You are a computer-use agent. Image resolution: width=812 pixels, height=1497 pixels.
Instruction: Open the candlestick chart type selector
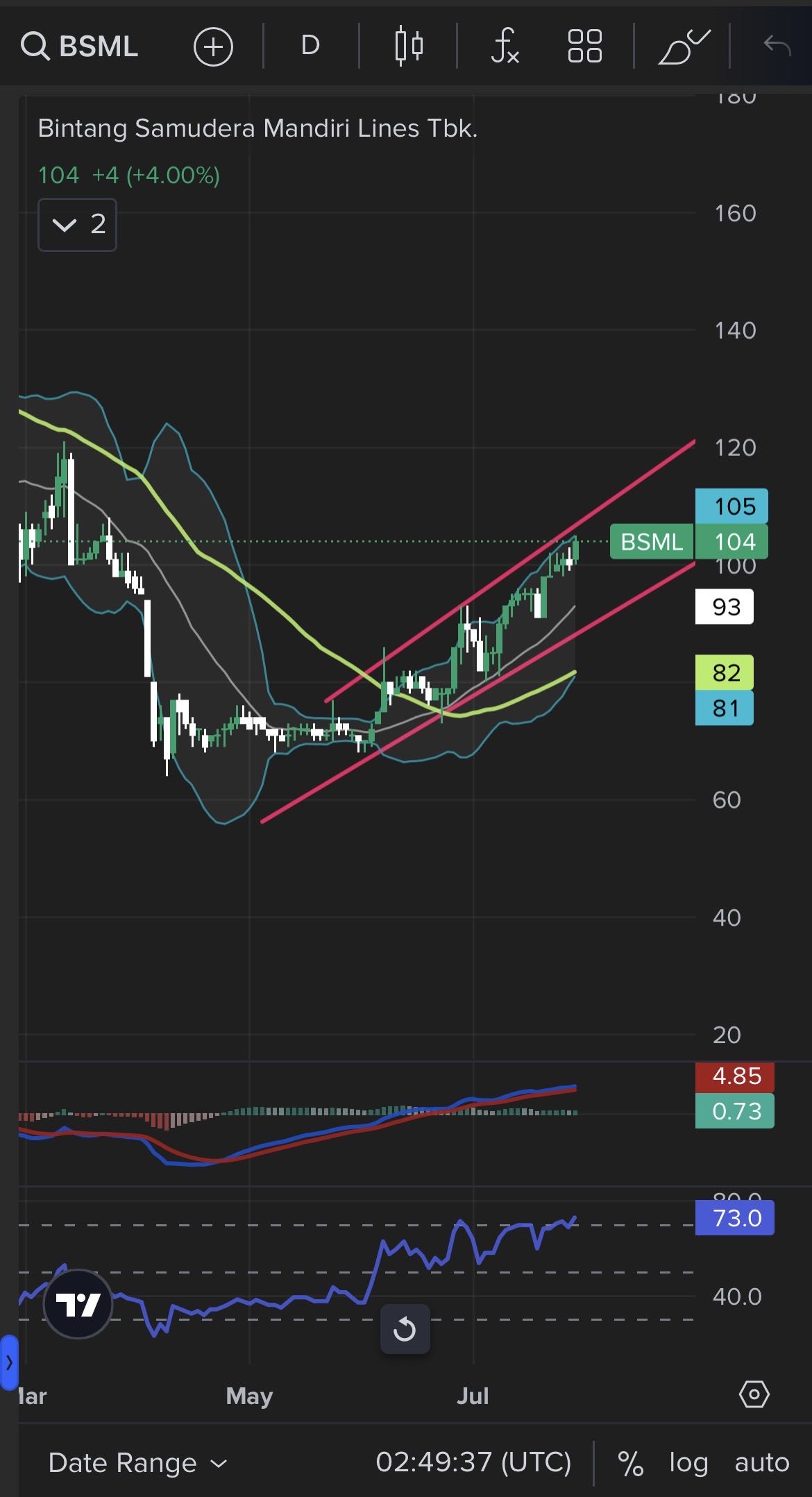coord(409,46)
